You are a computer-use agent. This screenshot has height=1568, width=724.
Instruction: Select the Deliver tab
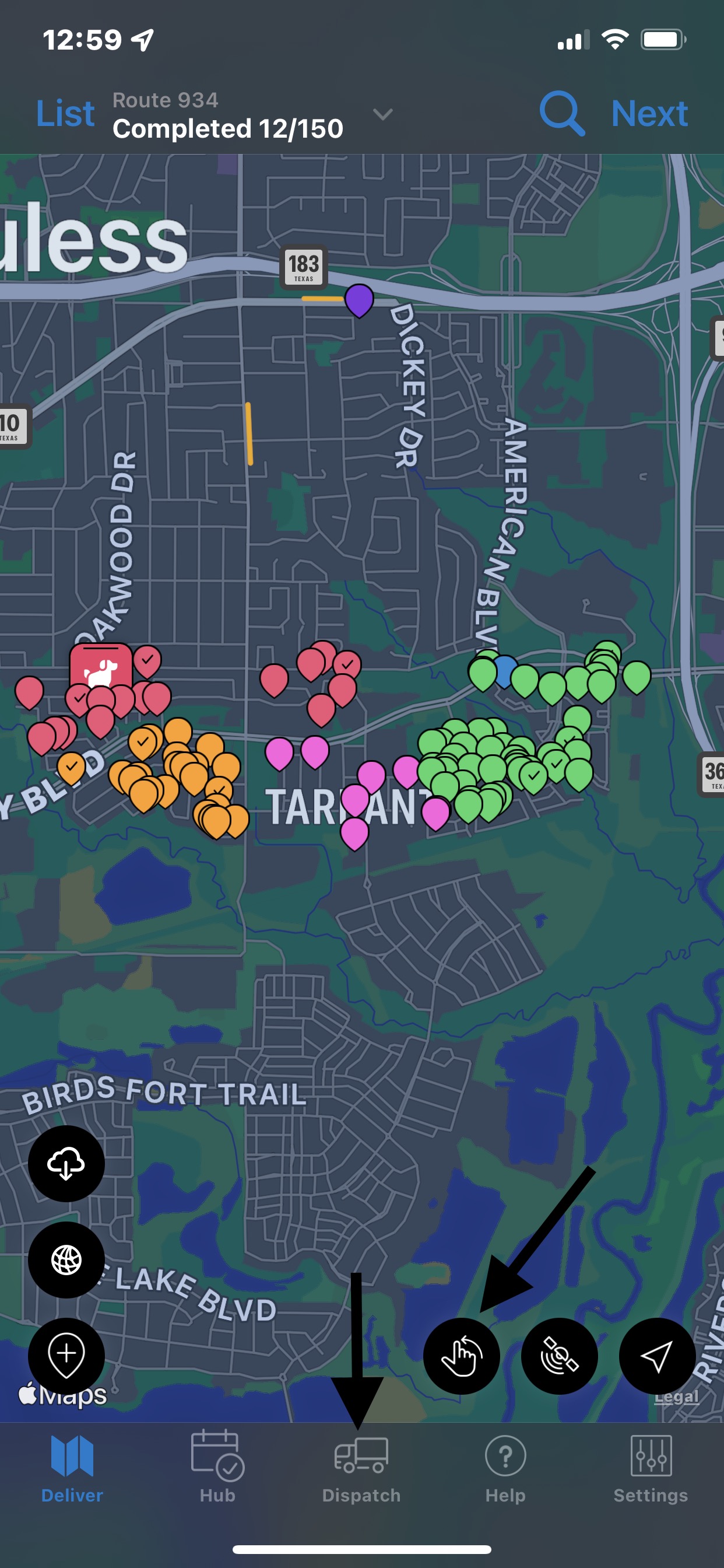click(x=72, y=1468)
